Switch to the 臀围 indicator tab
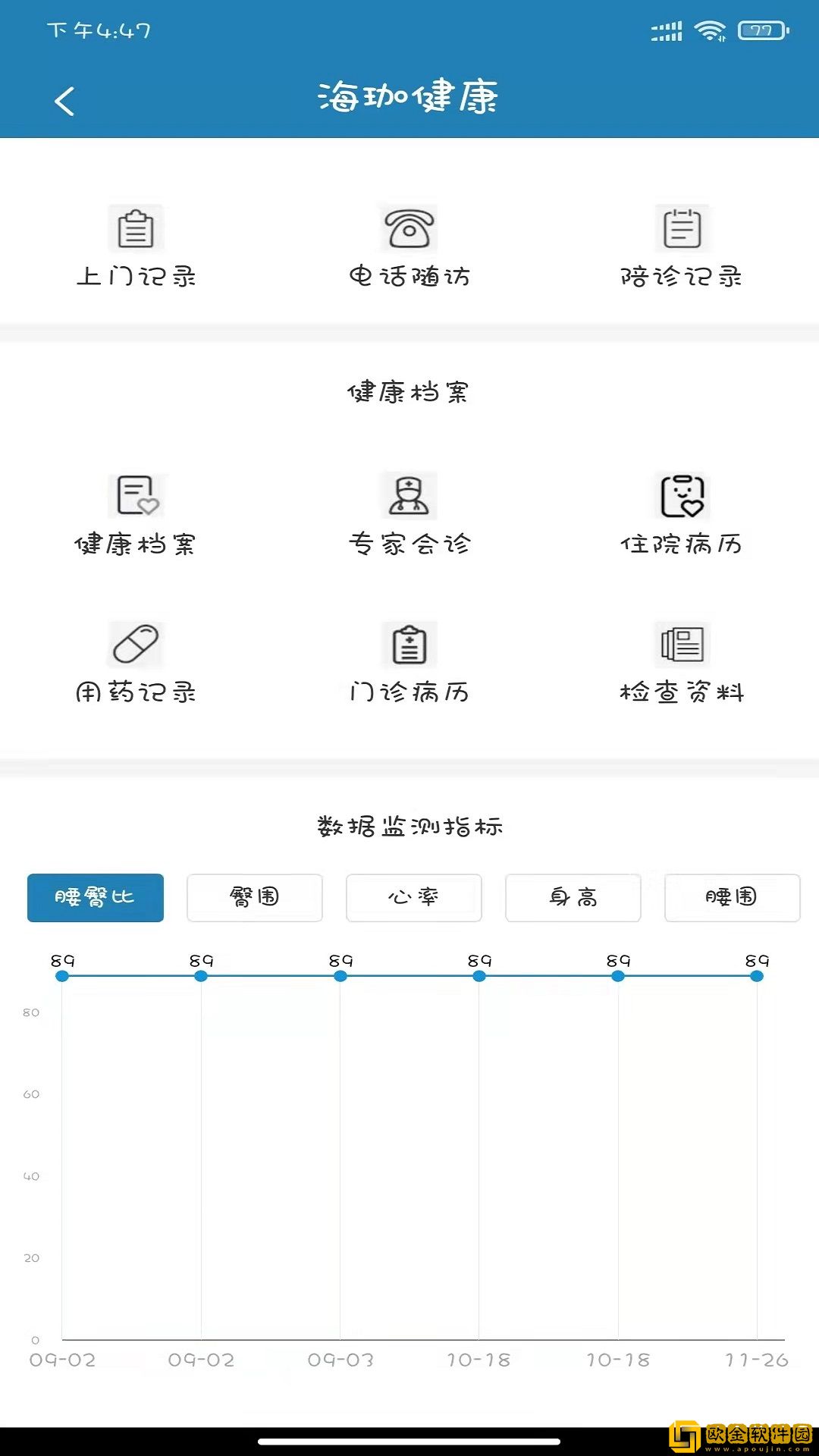Image resolution: width=819 pixels, height=1456 pixels. coord(255,898)
